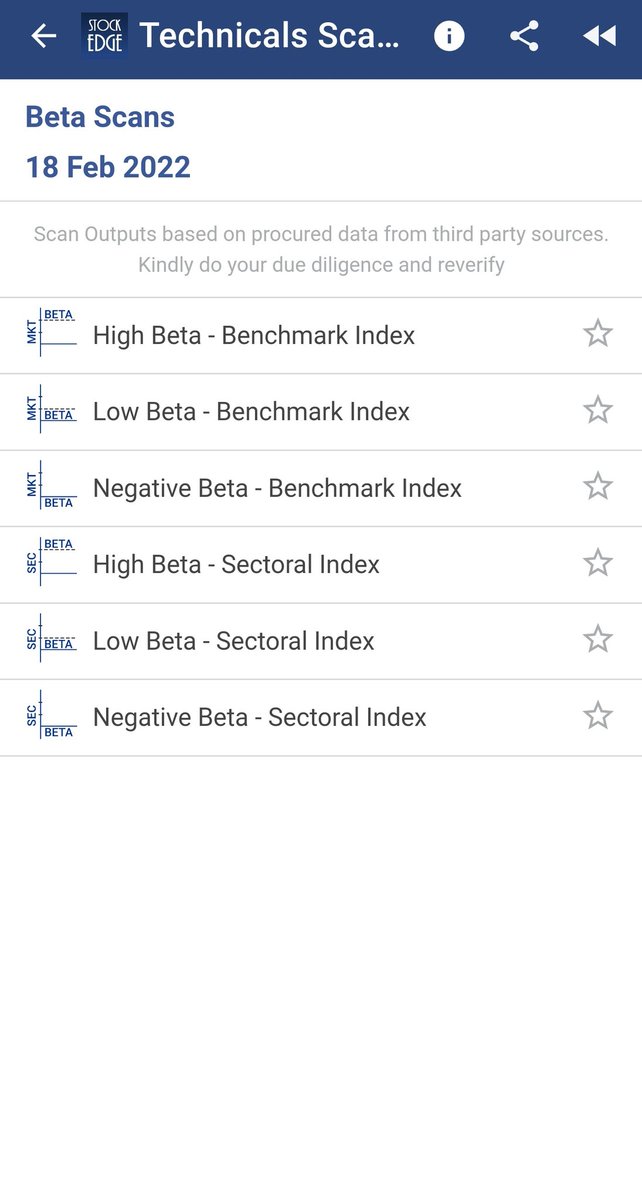Image resolution: width=642 pixels, height=1200 pixels.
Task: Open the info icon in the header
Action: [x=449, y=37]
